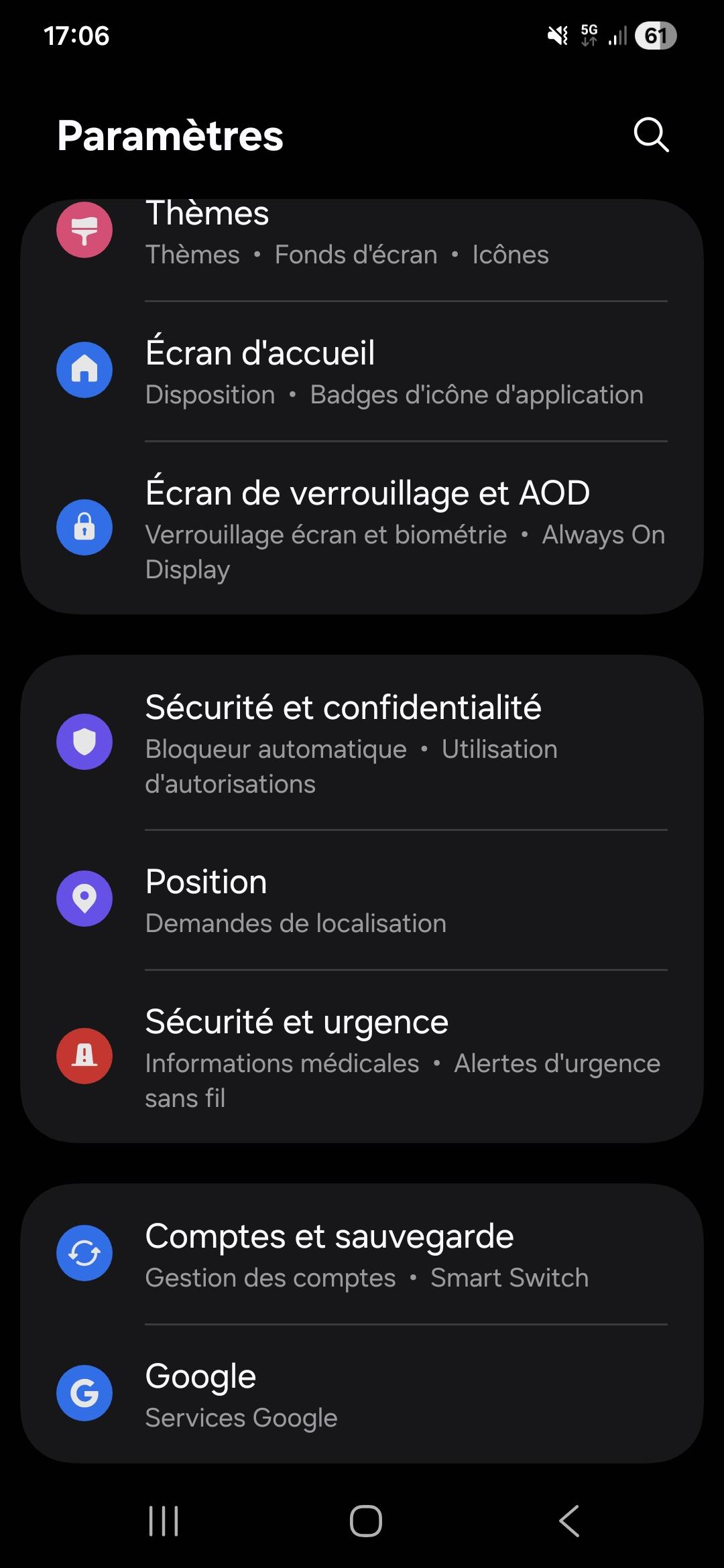Open Google services settings
Viewport: 724px width, 1568px height.
point(362,1394)
